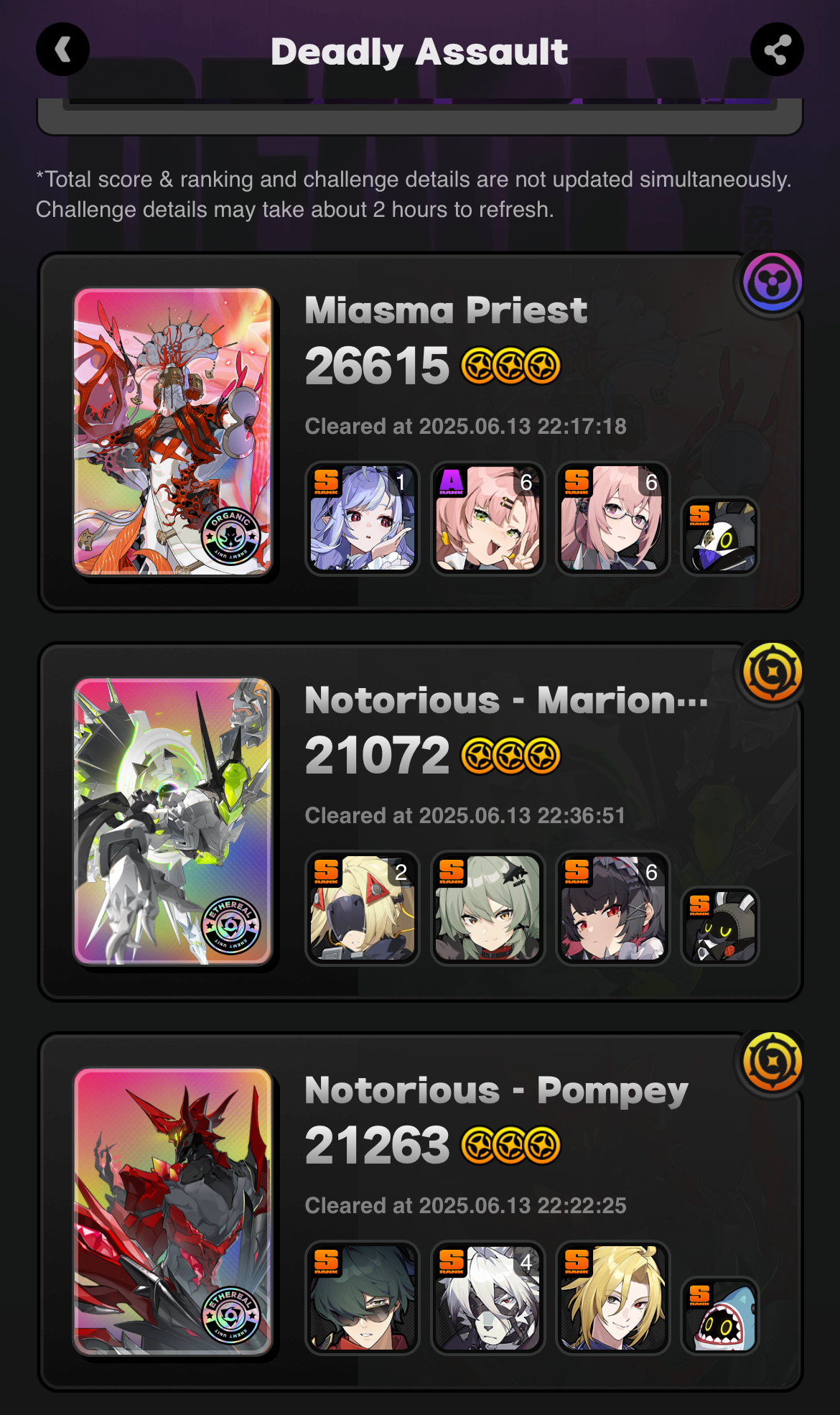This screenshot has width=840, height=1415.
Task: Open the Notorious - Pompey challenge card
Action: [420, 1212]
